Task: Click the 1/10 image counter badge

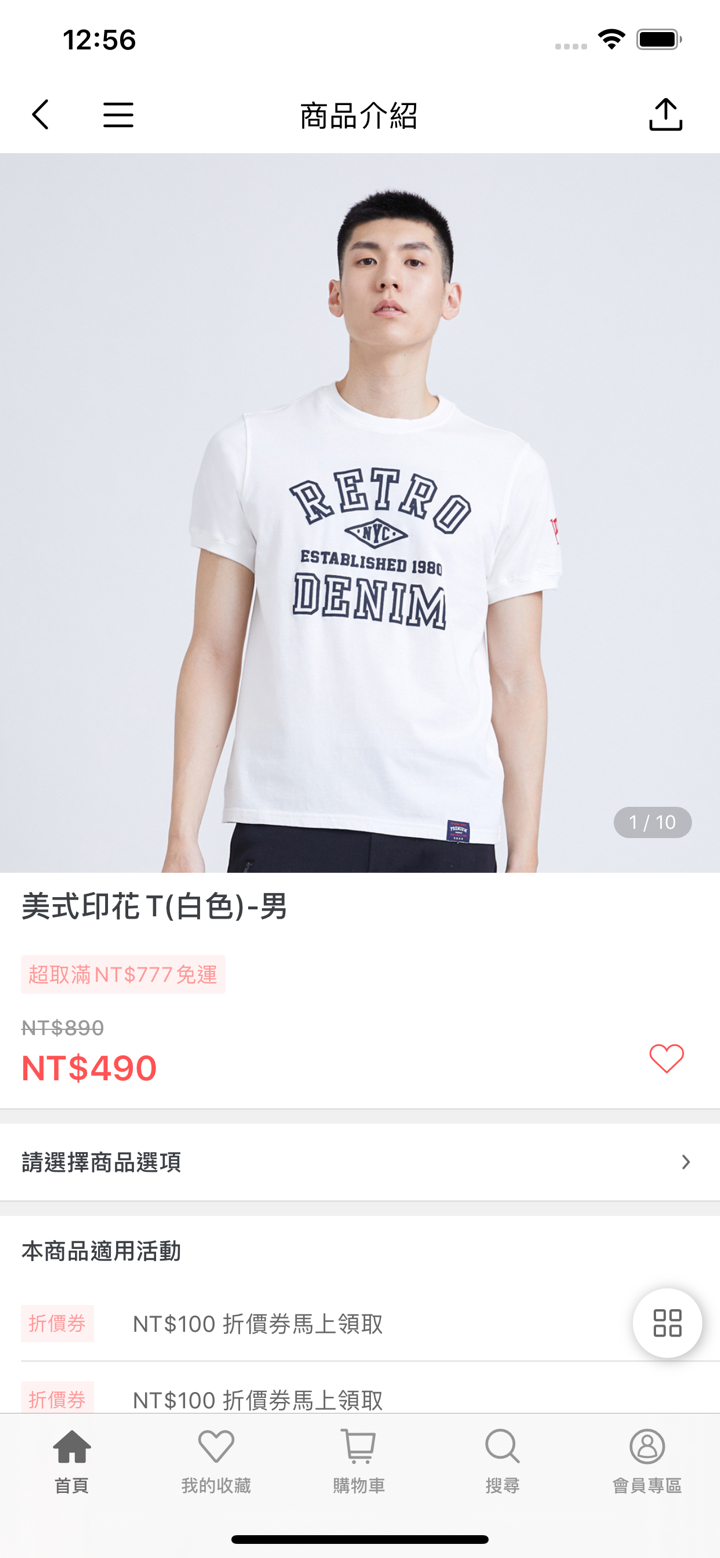Action: coord(652,822)
